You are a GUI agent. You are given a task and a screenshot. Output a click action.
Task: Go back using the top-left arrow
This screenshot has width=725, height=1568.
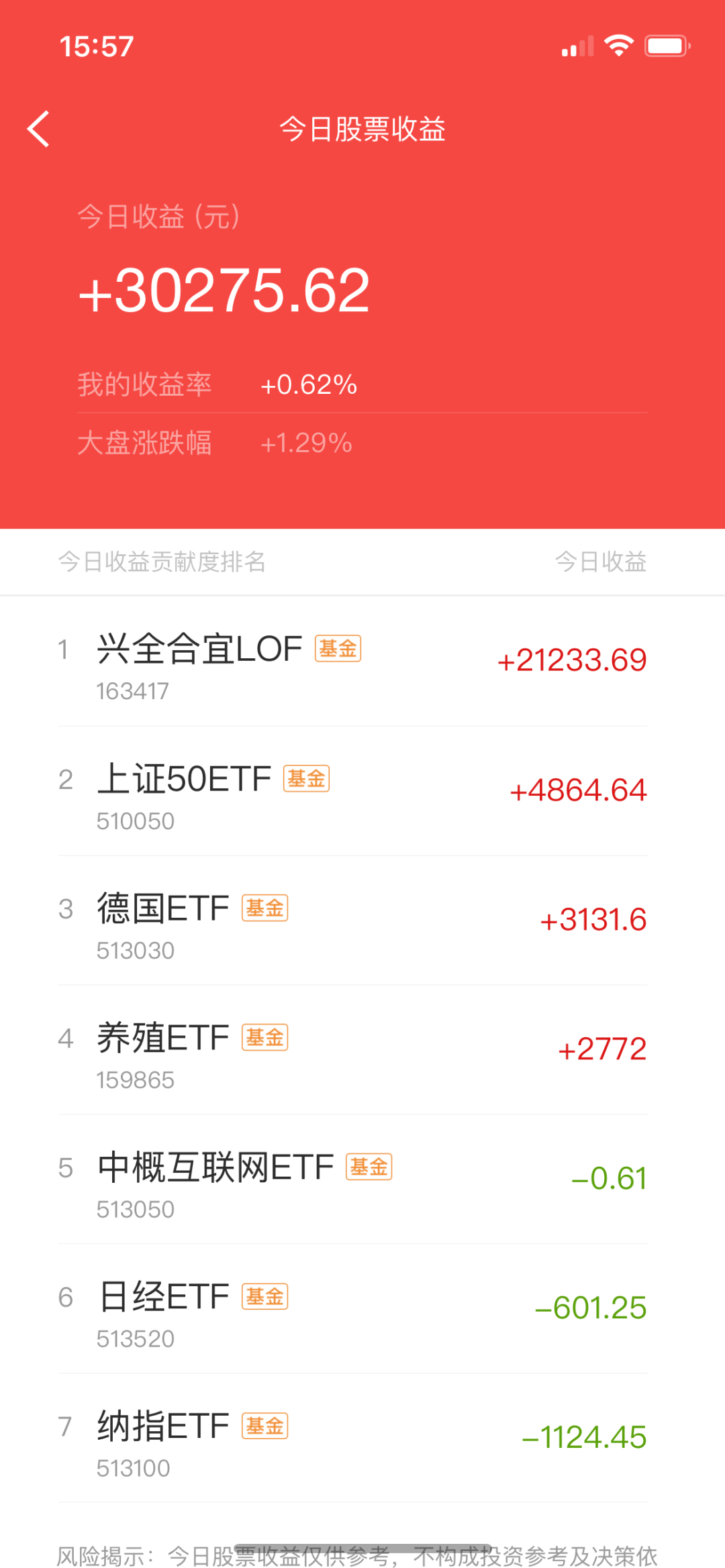39,129
